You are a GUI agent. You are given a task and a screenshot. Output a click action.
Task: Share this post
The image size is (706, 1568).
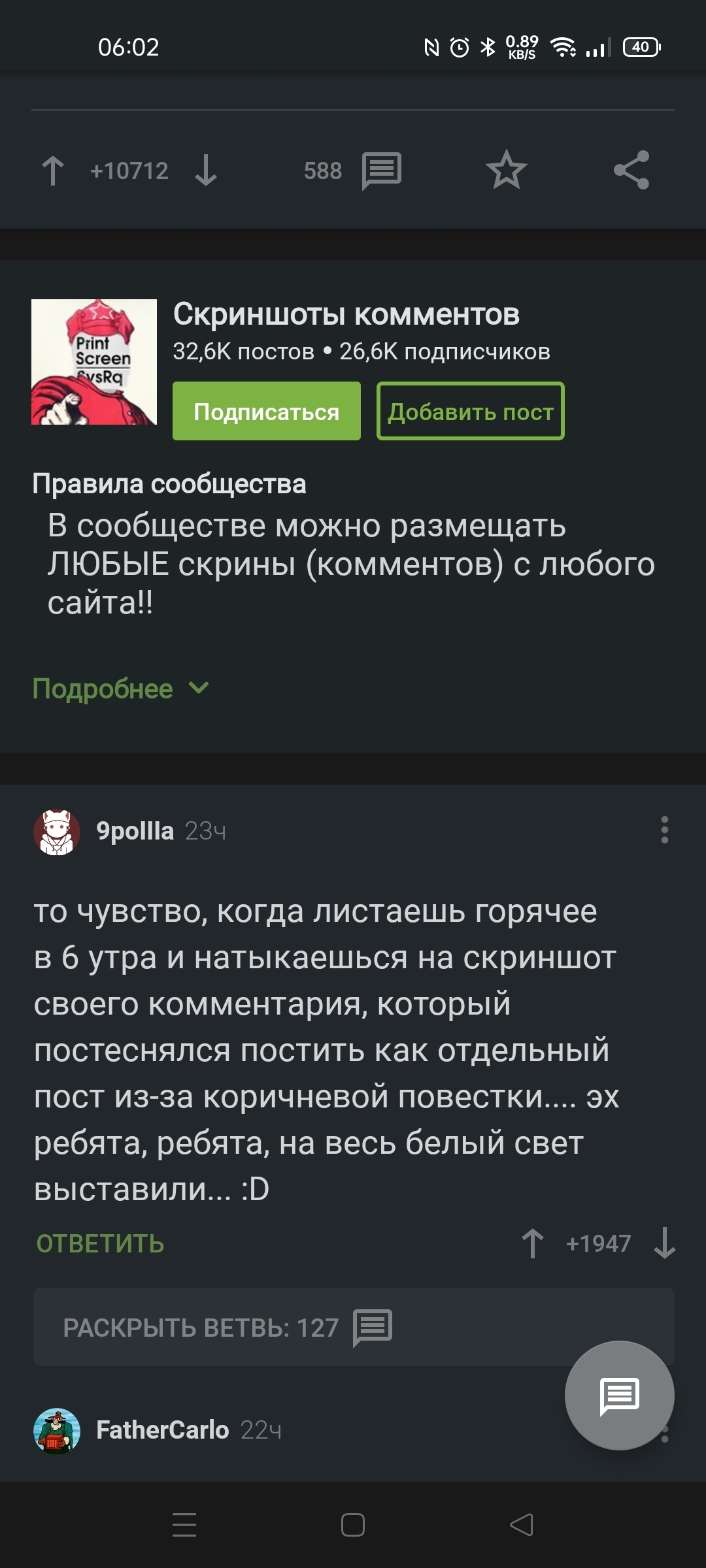(631, 170)
